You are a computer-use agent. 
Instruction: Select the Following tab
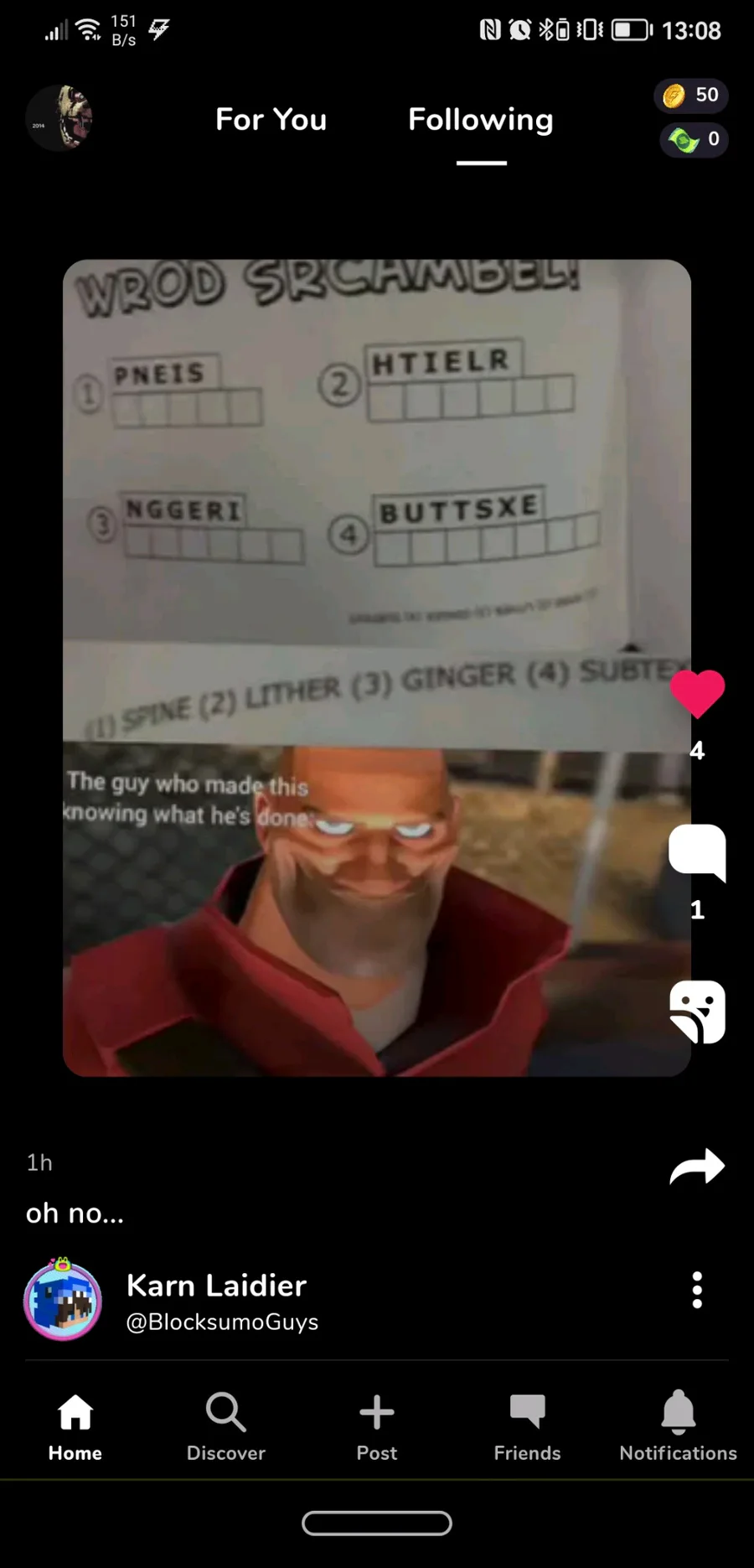[481, 119]
